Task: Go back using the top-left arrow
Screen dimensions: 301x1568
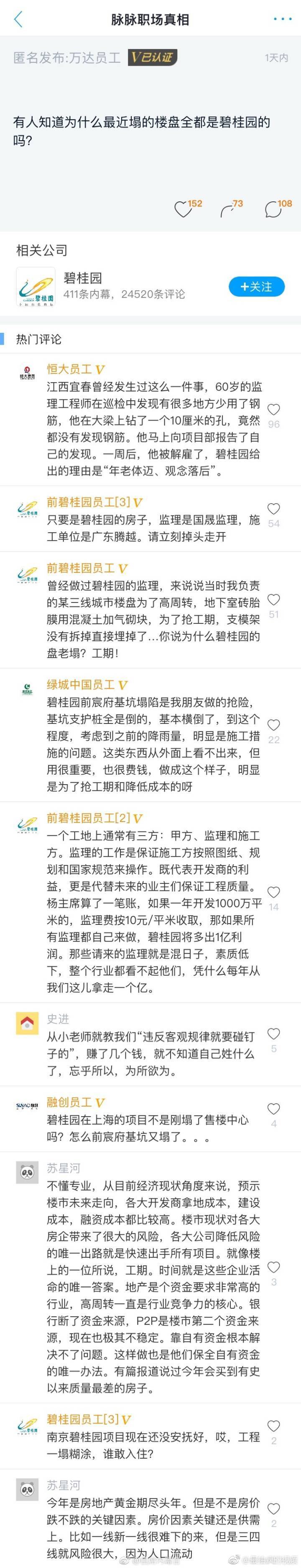Action: [18, 19]
